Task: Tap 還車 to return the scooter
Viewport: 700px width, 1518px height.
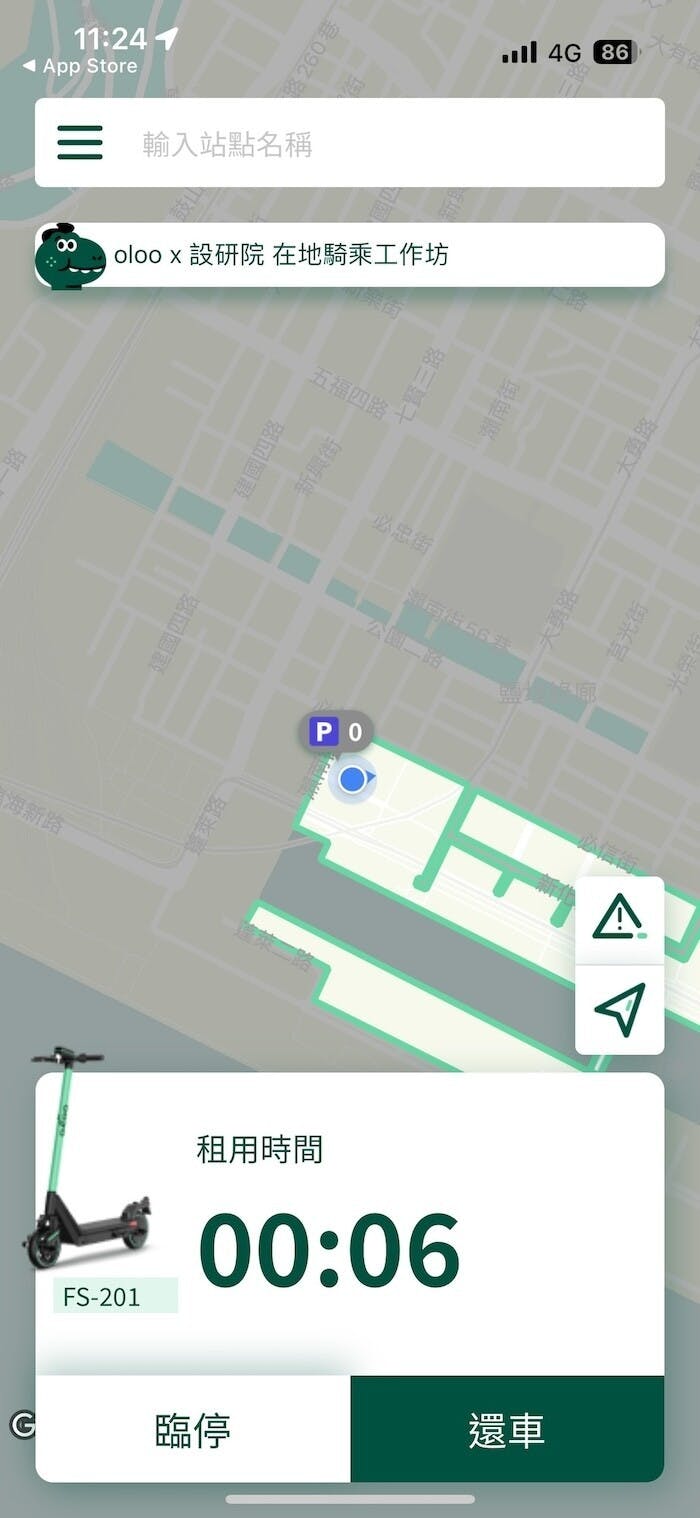Action: click(507, 1430)
